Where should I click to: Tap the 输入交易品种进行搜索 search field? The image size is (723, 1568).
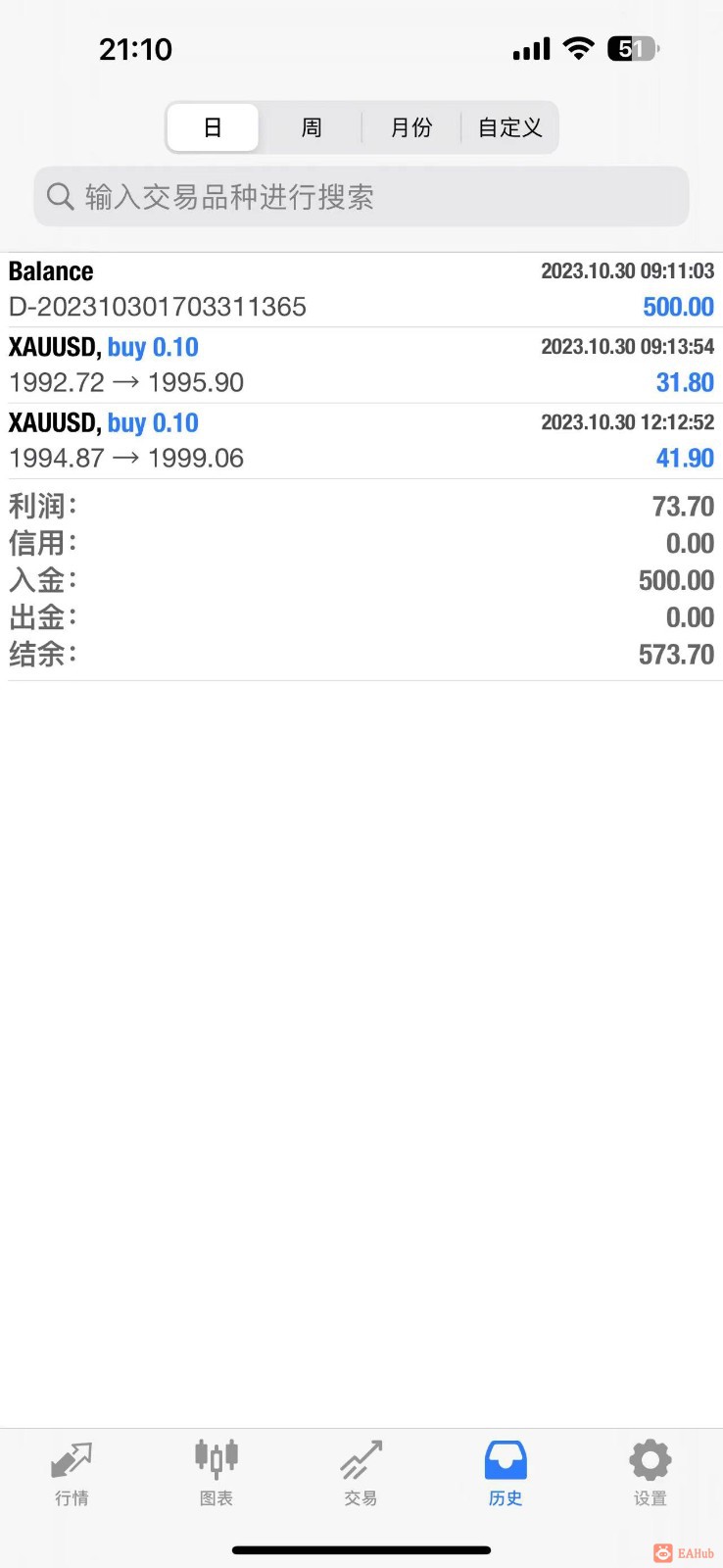pos(361,197)
